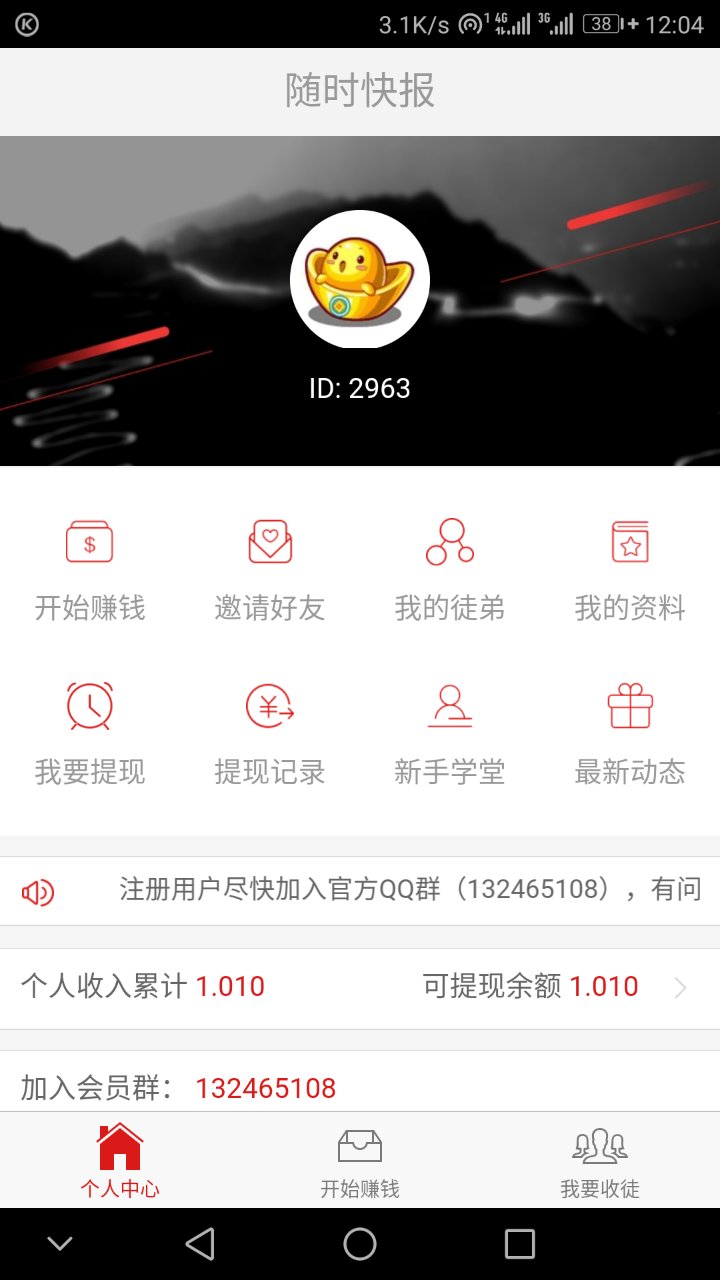Tap the user avatar image
720x1280 pixels.
361,281
